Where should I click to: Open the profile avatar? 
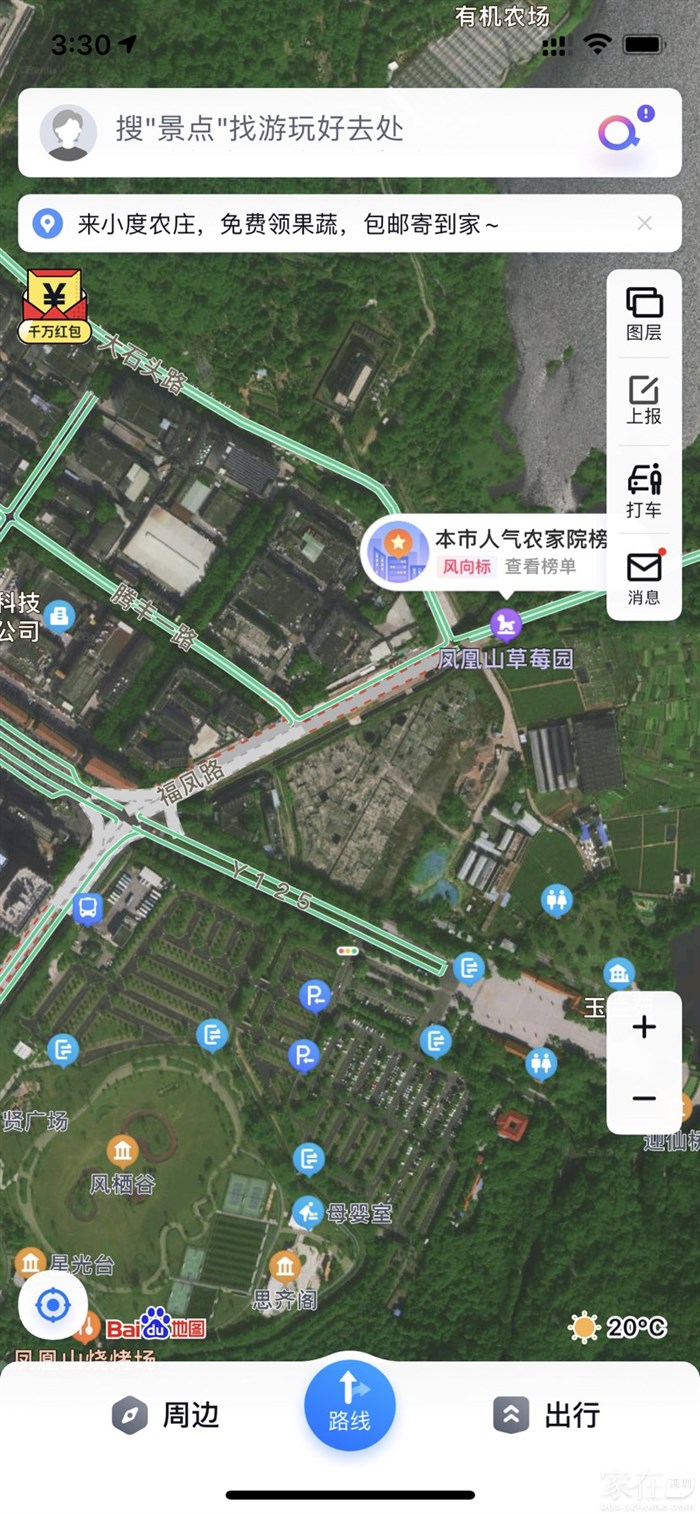[x=68, y=132]
